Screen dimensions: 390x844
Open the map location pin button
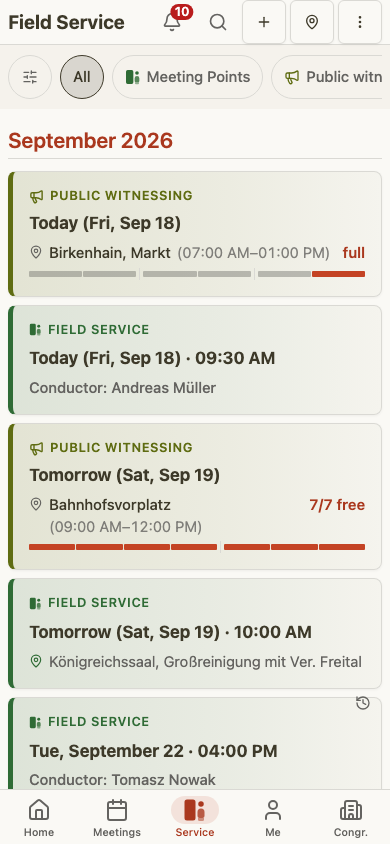click(311, 22)
